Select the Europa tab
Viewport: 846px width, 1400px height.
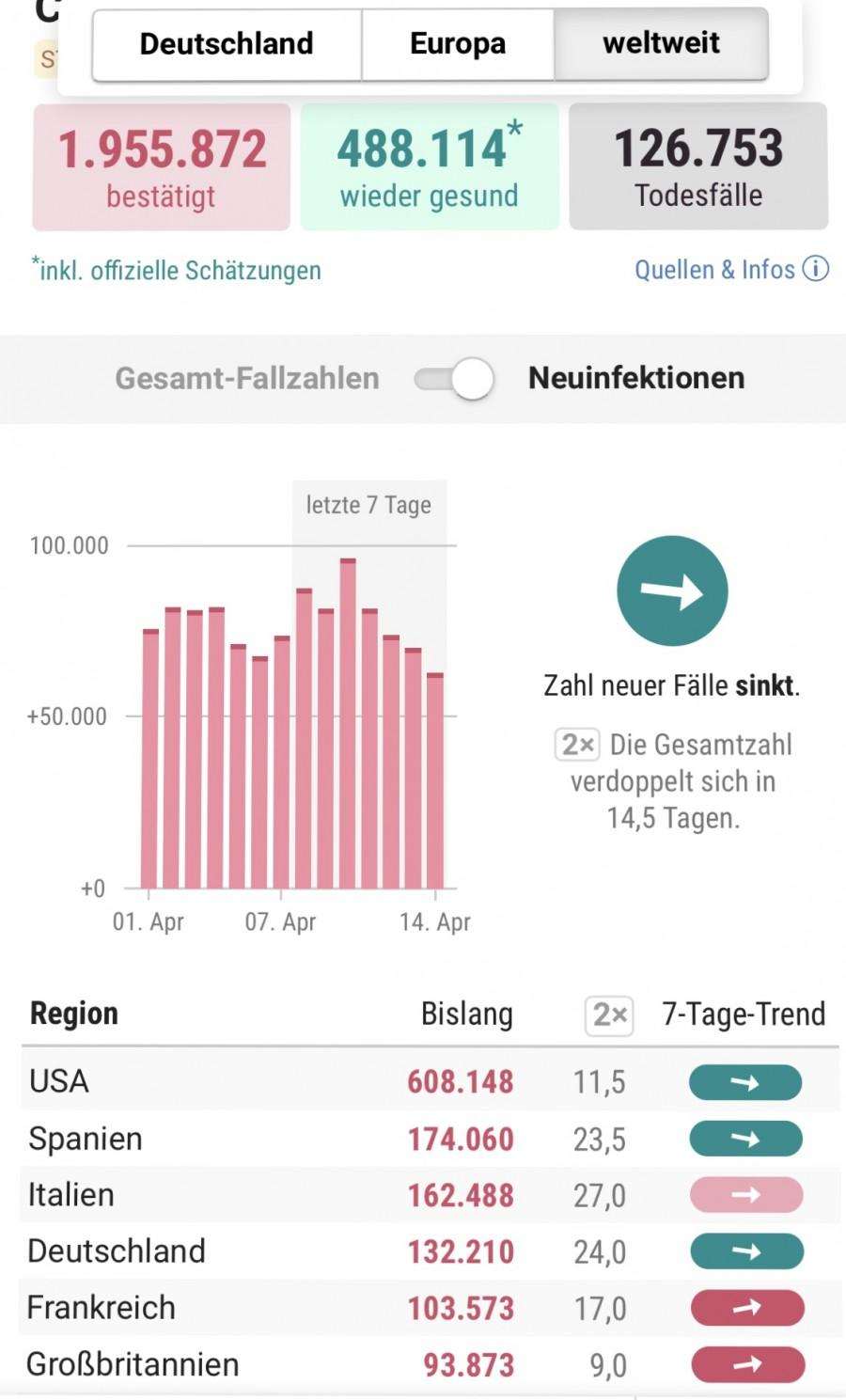[458, 43]
